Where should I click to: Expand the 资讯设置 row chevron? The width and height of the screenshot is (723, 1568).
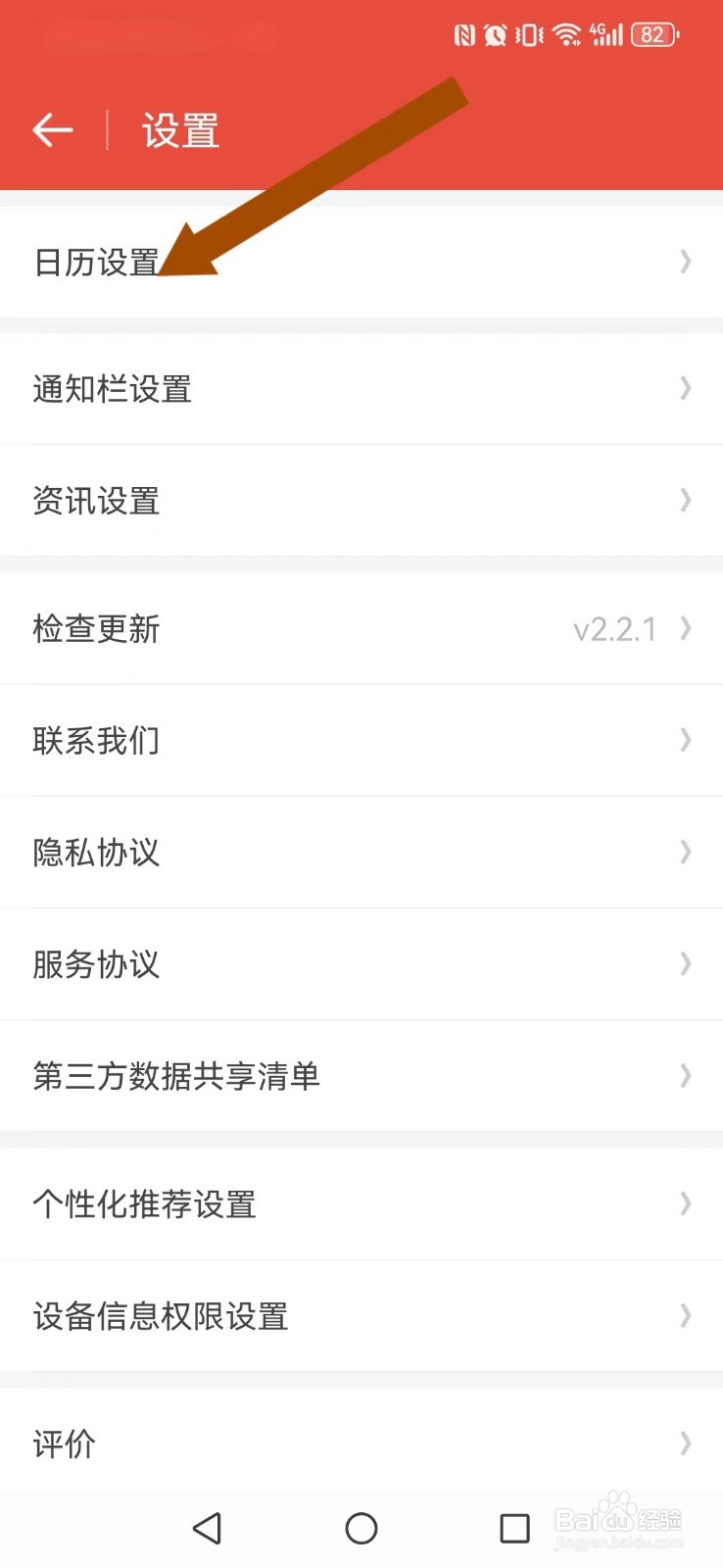coord(685,501)
